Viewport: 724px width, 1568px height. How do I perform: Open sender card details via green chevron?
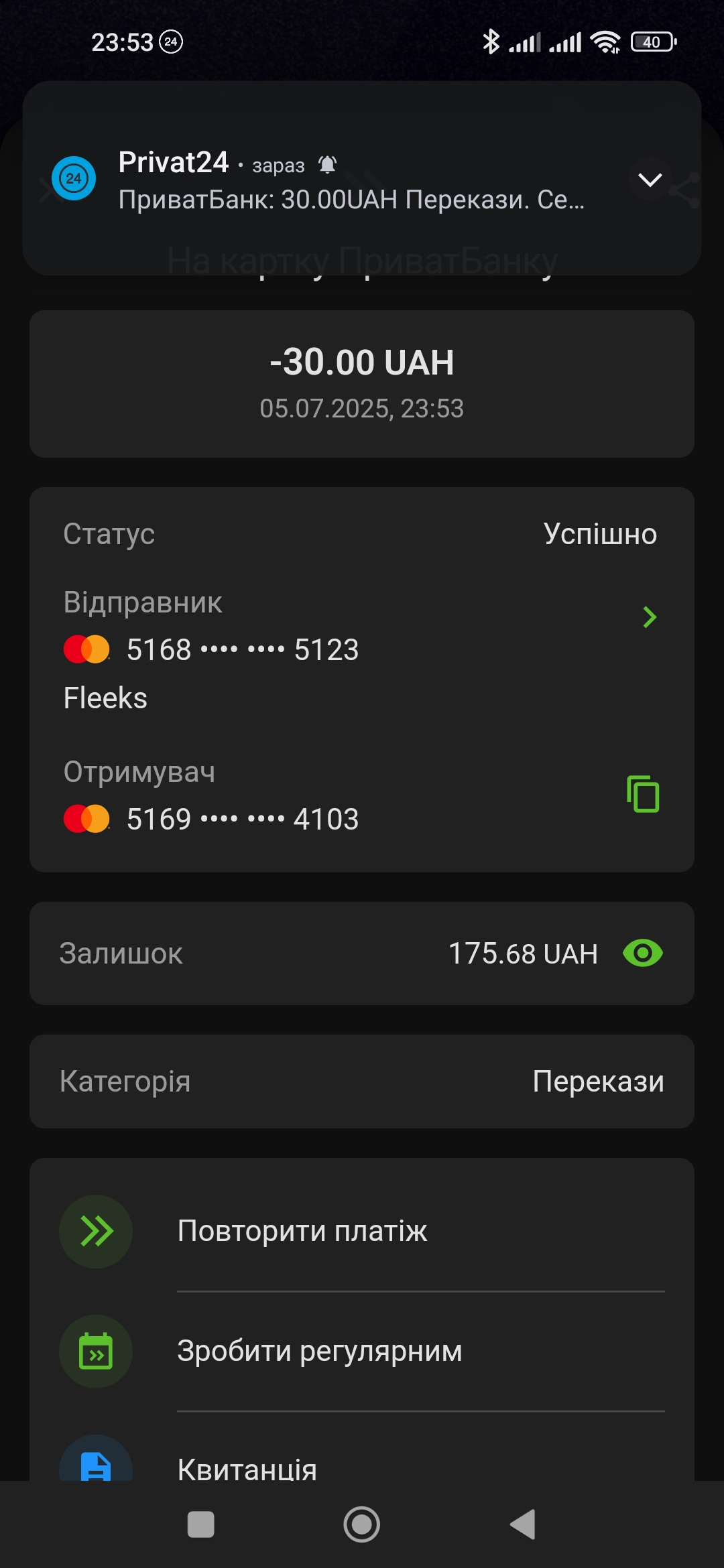point(649,617)
